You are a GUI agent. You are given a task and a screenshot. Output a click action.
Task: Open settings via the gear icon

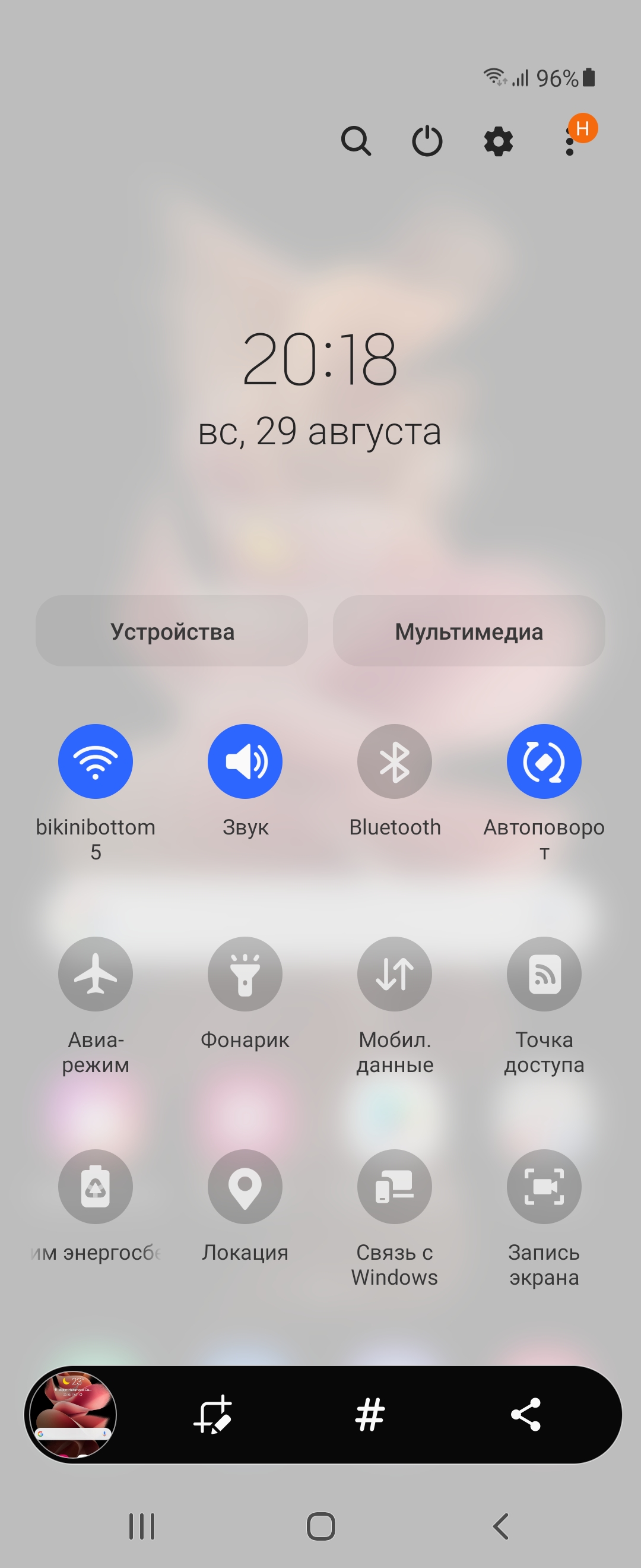point(498,142)
